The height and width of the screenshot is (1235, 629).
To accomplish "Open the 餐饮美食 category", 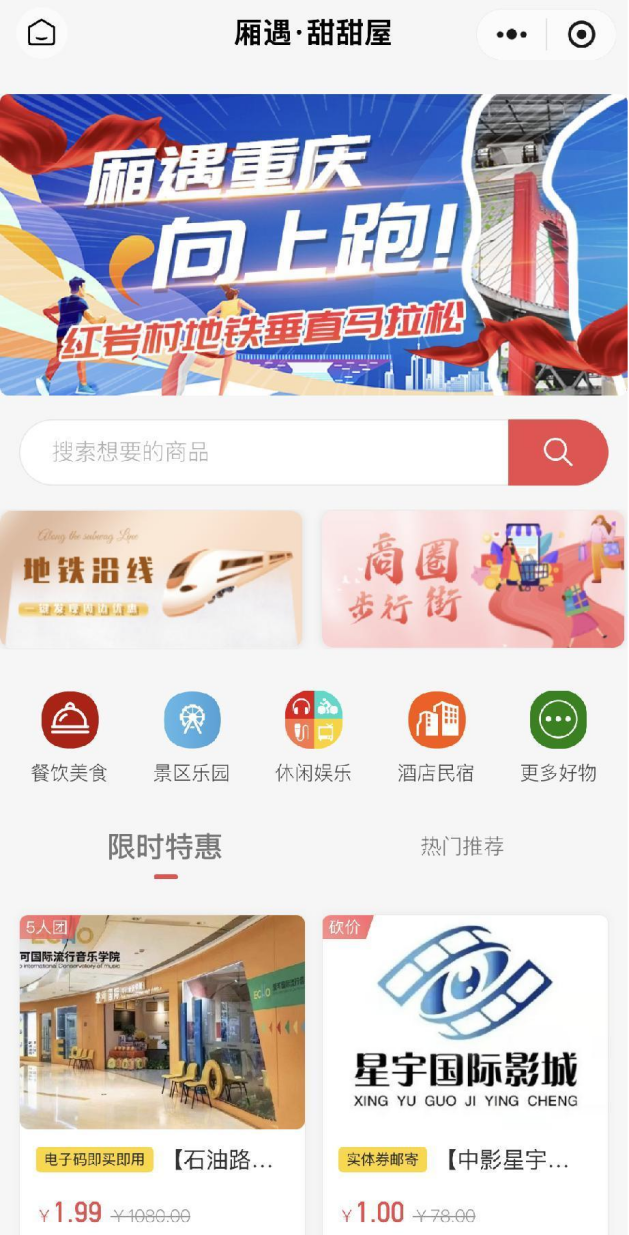I will [69, 737].
